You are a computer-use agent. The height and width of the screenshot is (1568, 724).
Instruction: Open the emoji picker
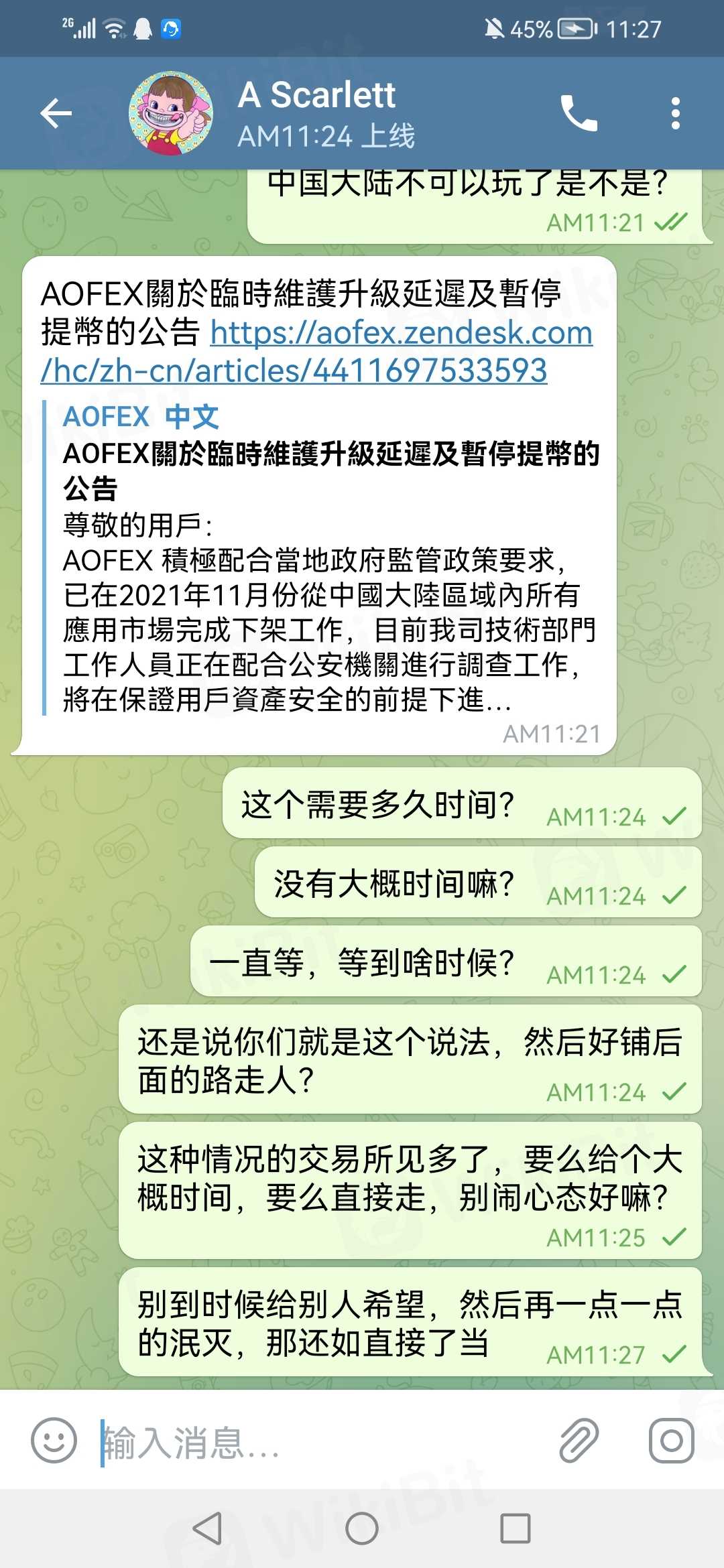(54, 1440)
